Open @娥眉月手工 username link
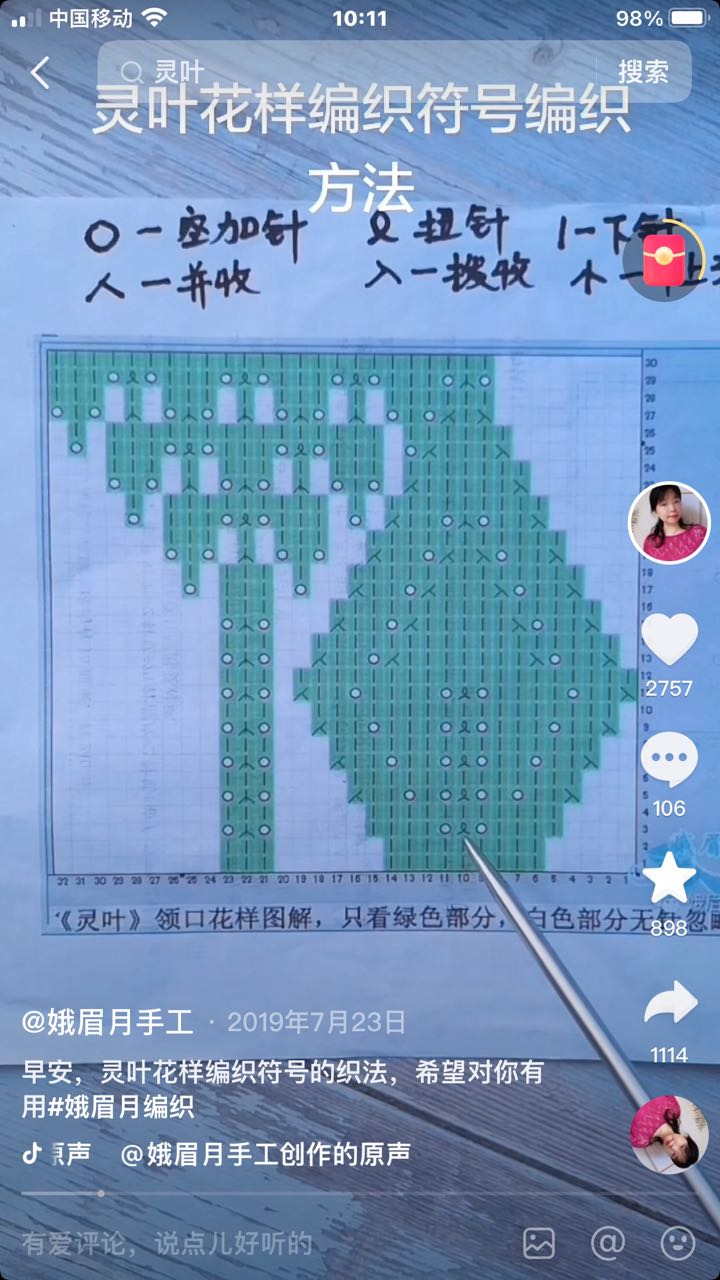 108,1021
